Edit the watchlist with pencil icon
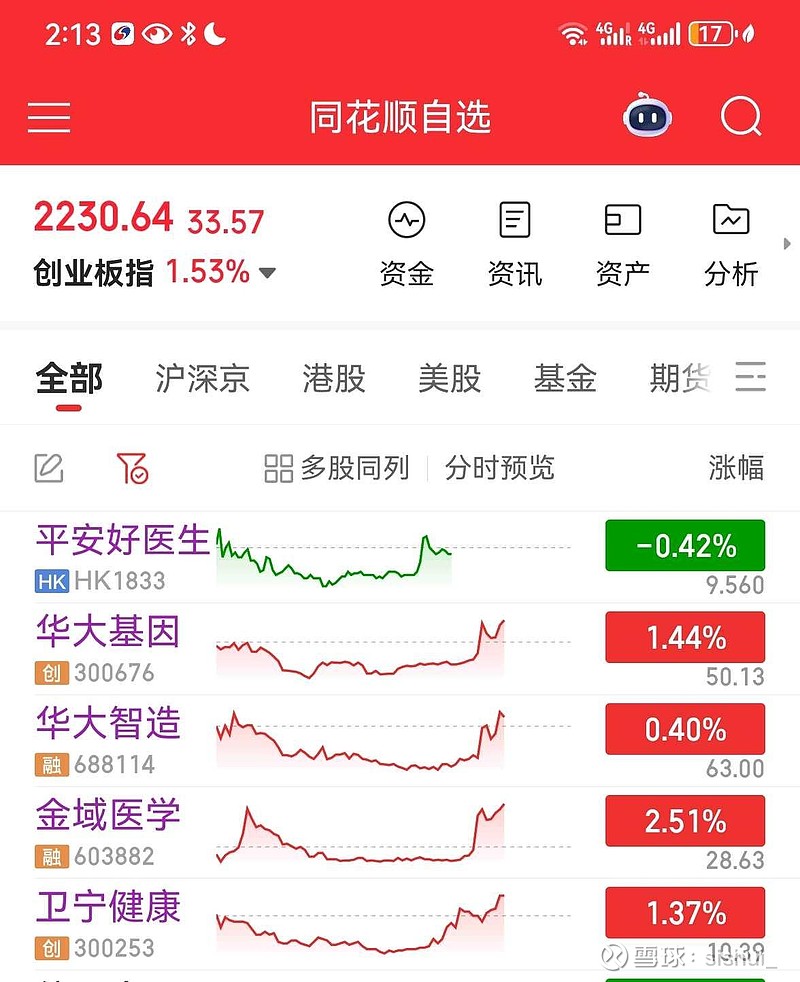The image size is (800, 982). tap(49, 467)
